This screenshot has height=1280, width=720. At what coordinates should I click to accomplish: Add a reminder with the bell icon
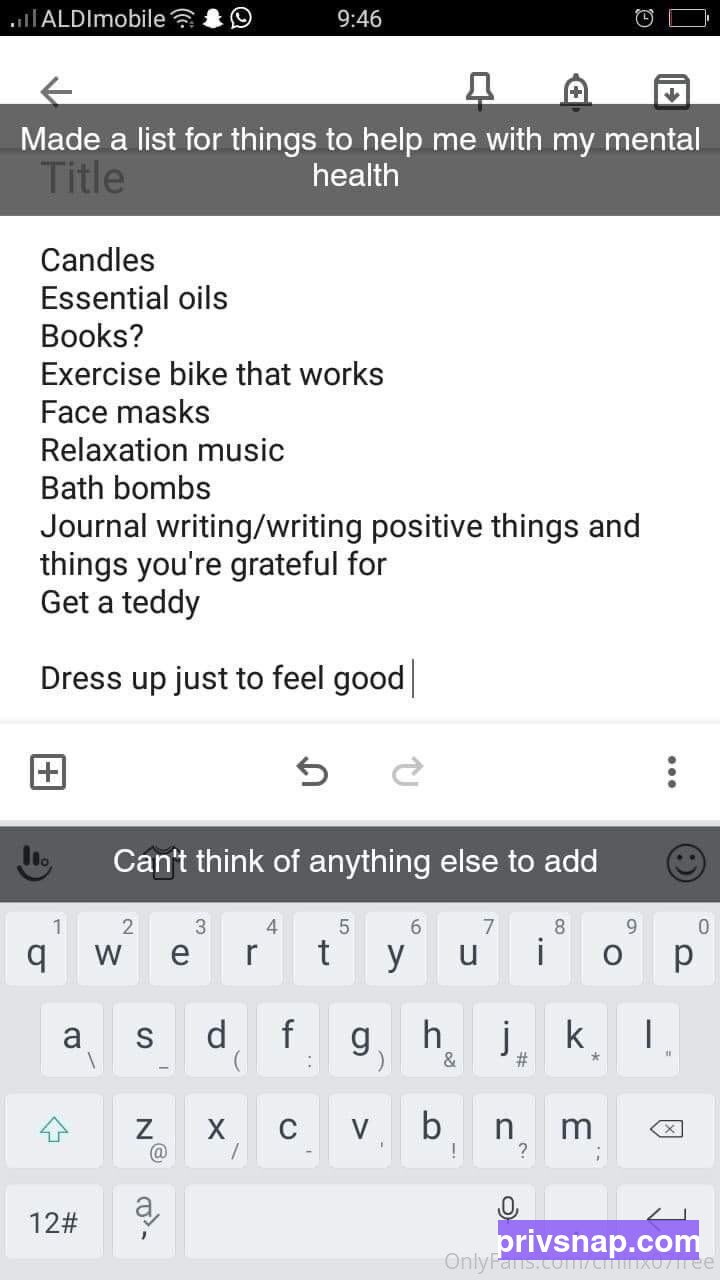[576, 92]
